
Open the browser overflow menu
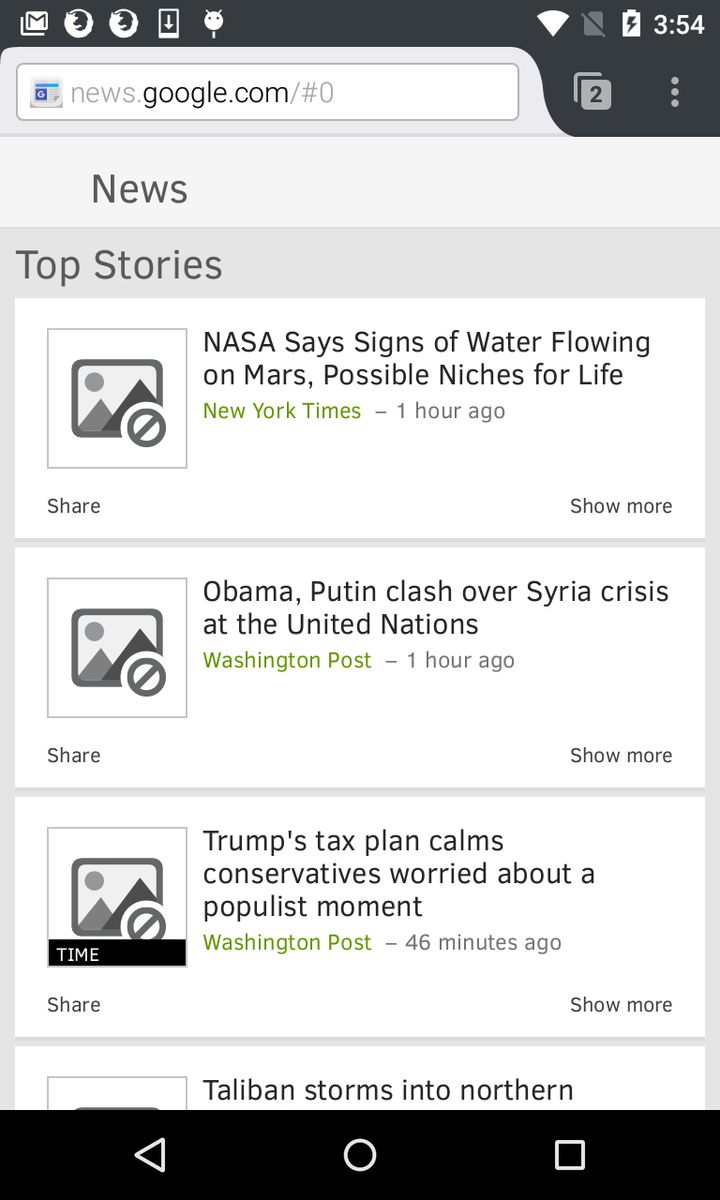[675, 92]
